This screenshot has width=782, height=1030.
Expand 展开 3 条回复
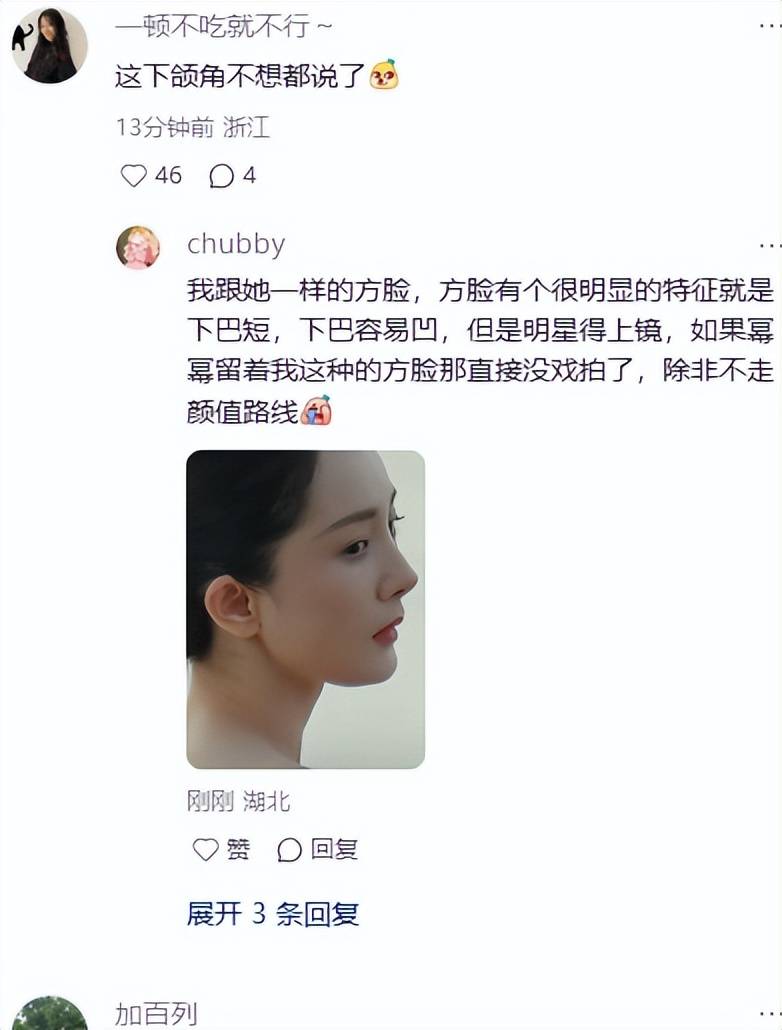pyautogui.click(x=272, y=913)
